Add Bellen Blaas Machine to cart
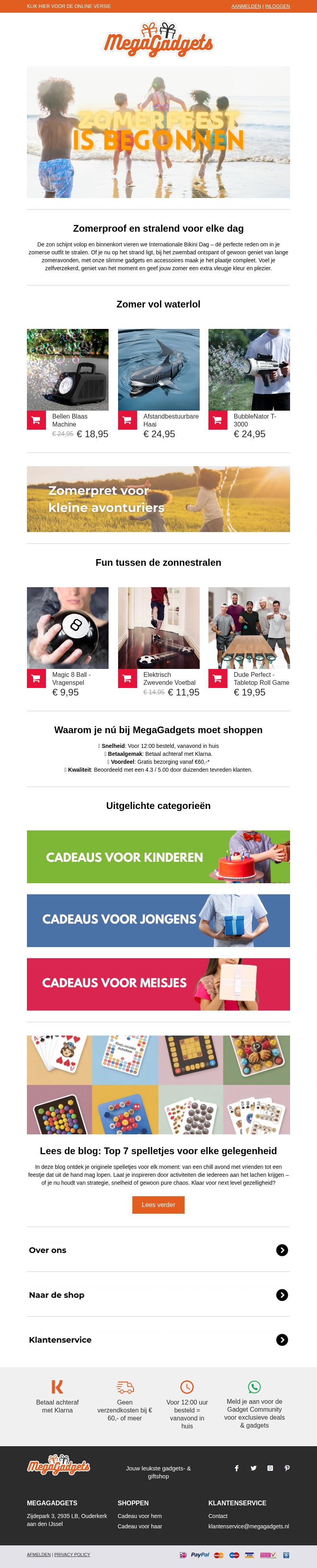317x1568 pixels. 36,420
